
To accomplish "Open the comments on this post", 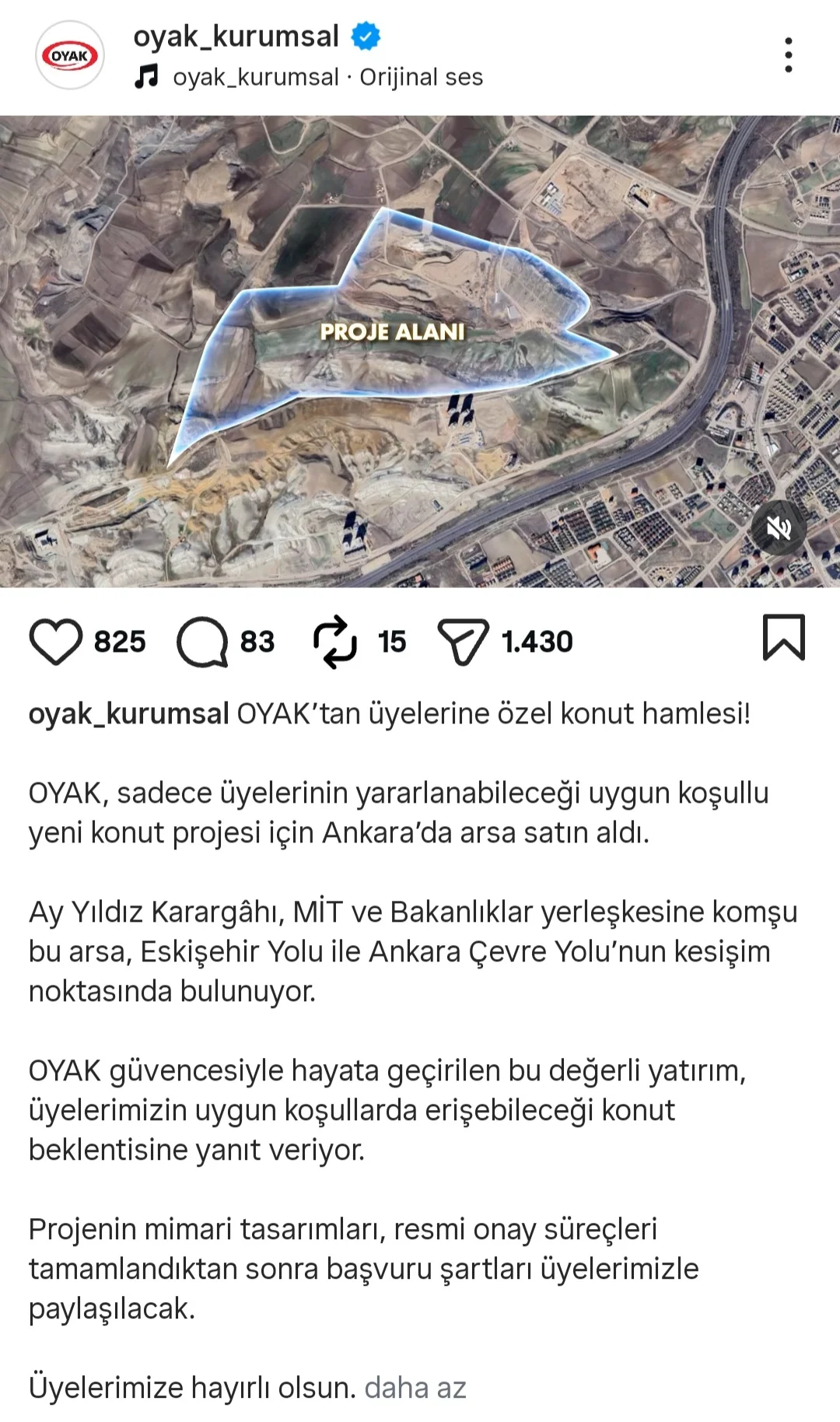I will click(x=202, y=642).
